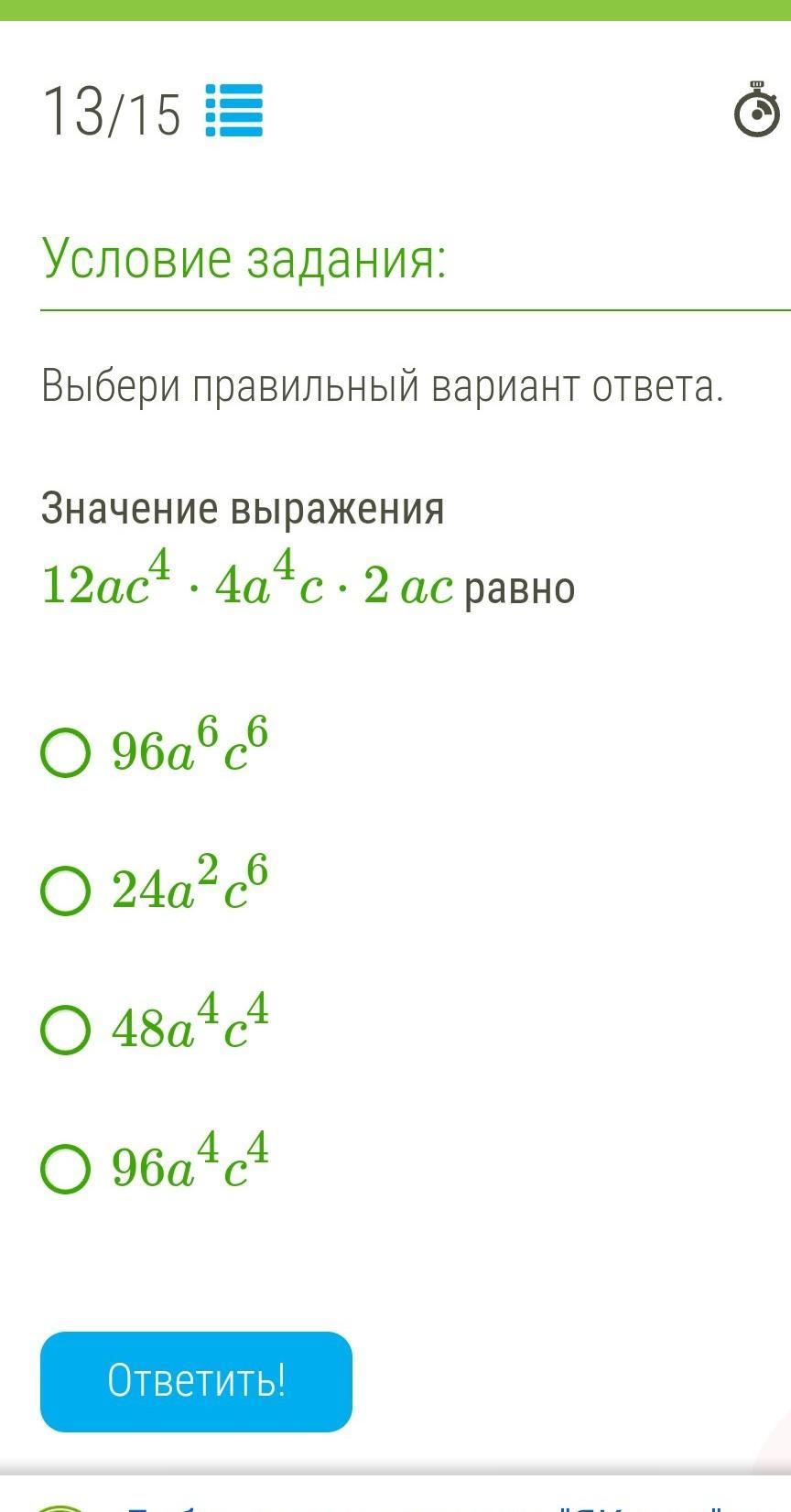The image size is (791, 1512).
Task: Submit with the Ответить! button
Action: [196, 1380]
